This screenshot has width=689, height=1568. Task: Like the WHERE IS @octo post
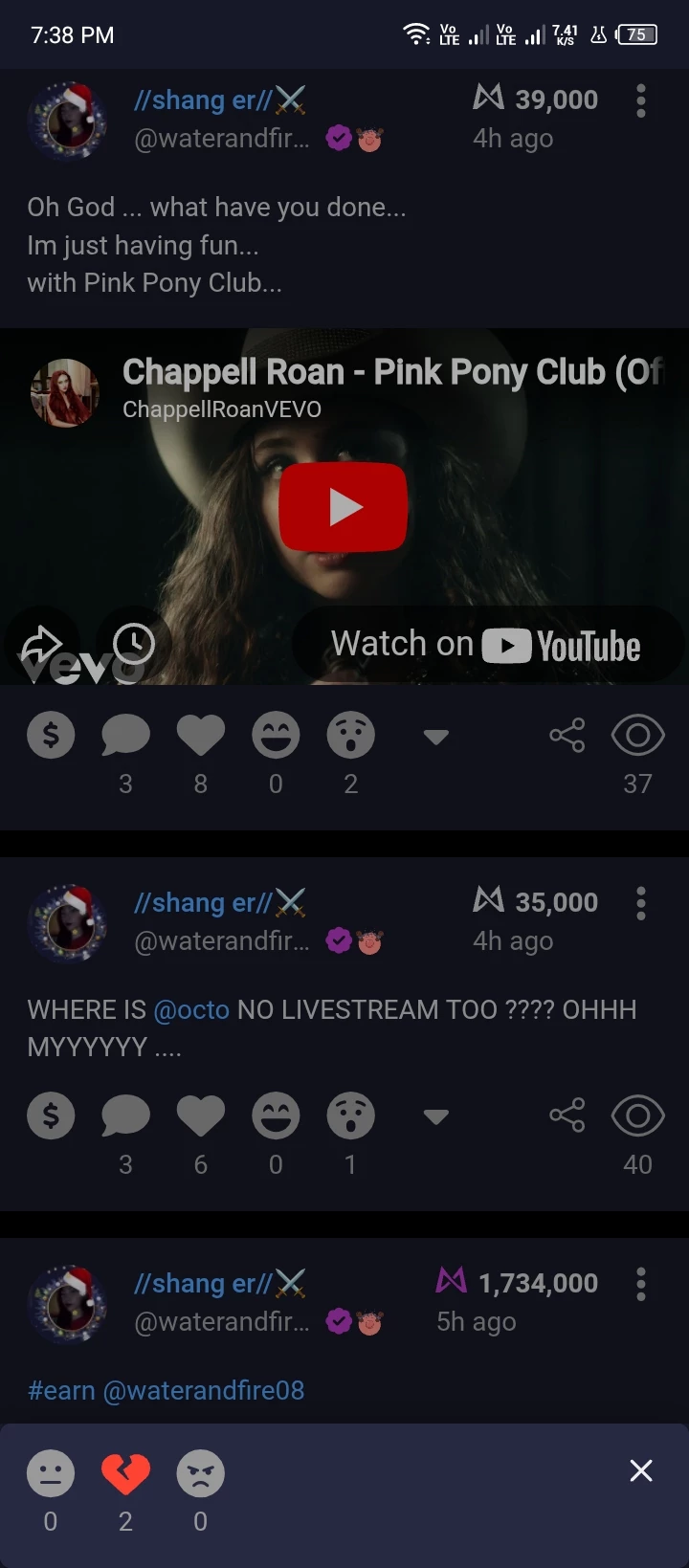point(201,1116)
